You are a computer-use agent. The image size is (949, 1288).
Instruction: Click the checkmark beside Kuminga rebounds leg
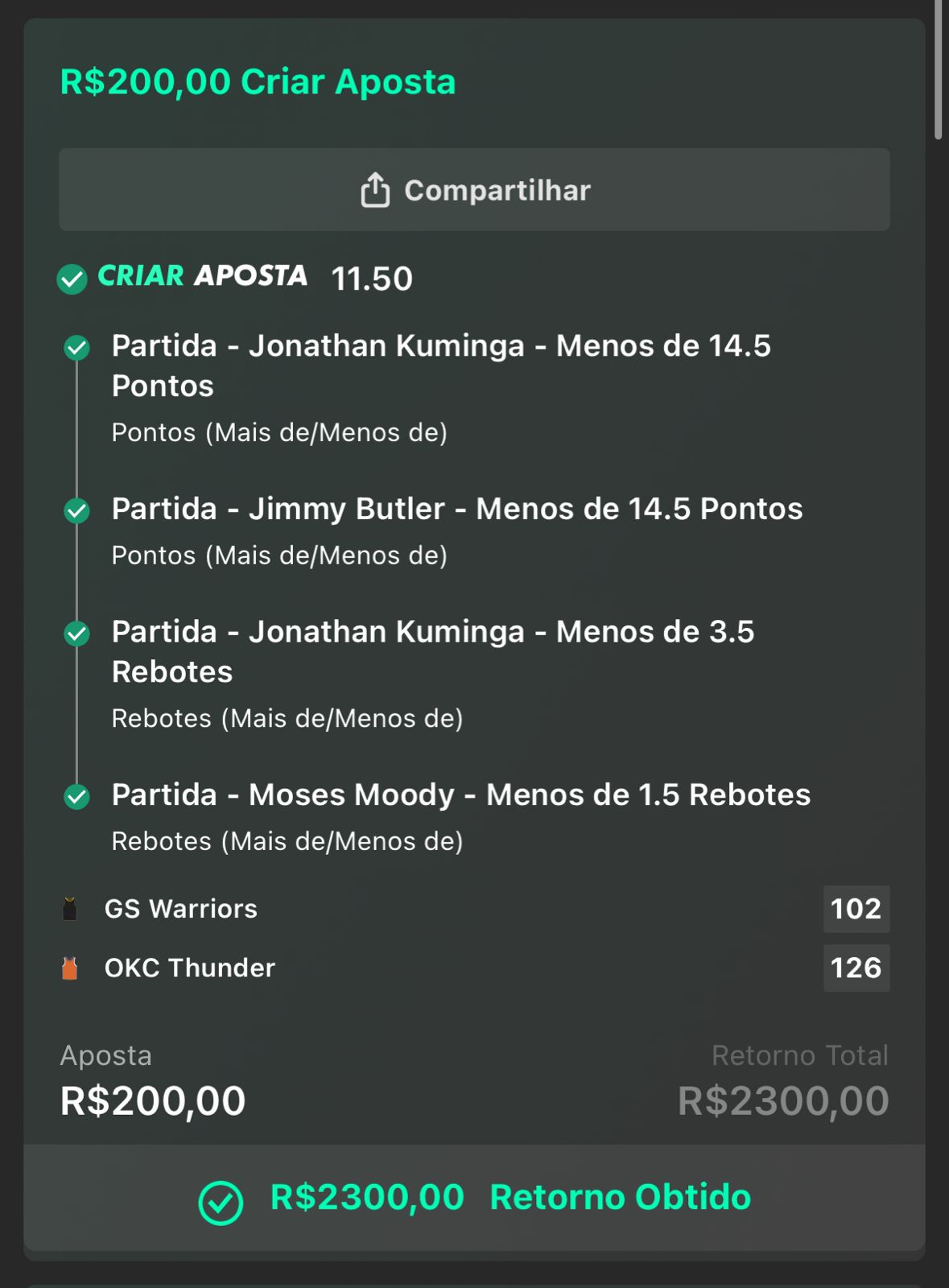click(78, 635)
